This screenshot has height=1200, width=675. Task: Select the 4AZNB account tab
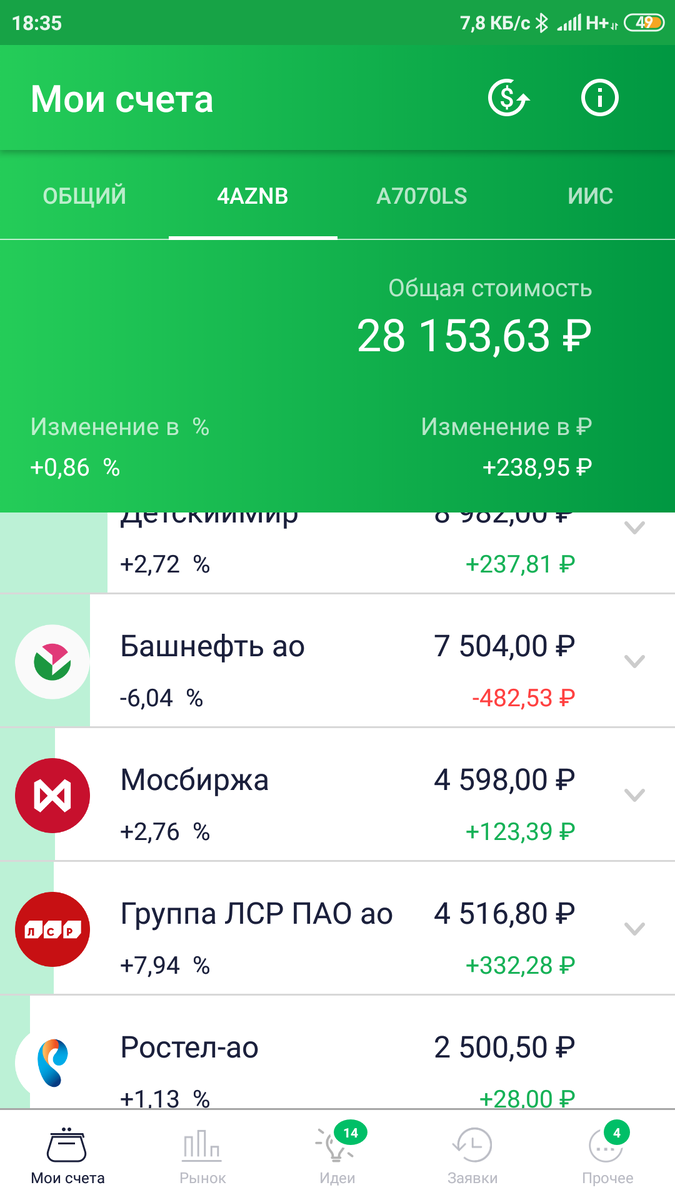click(x=252, y=196)
